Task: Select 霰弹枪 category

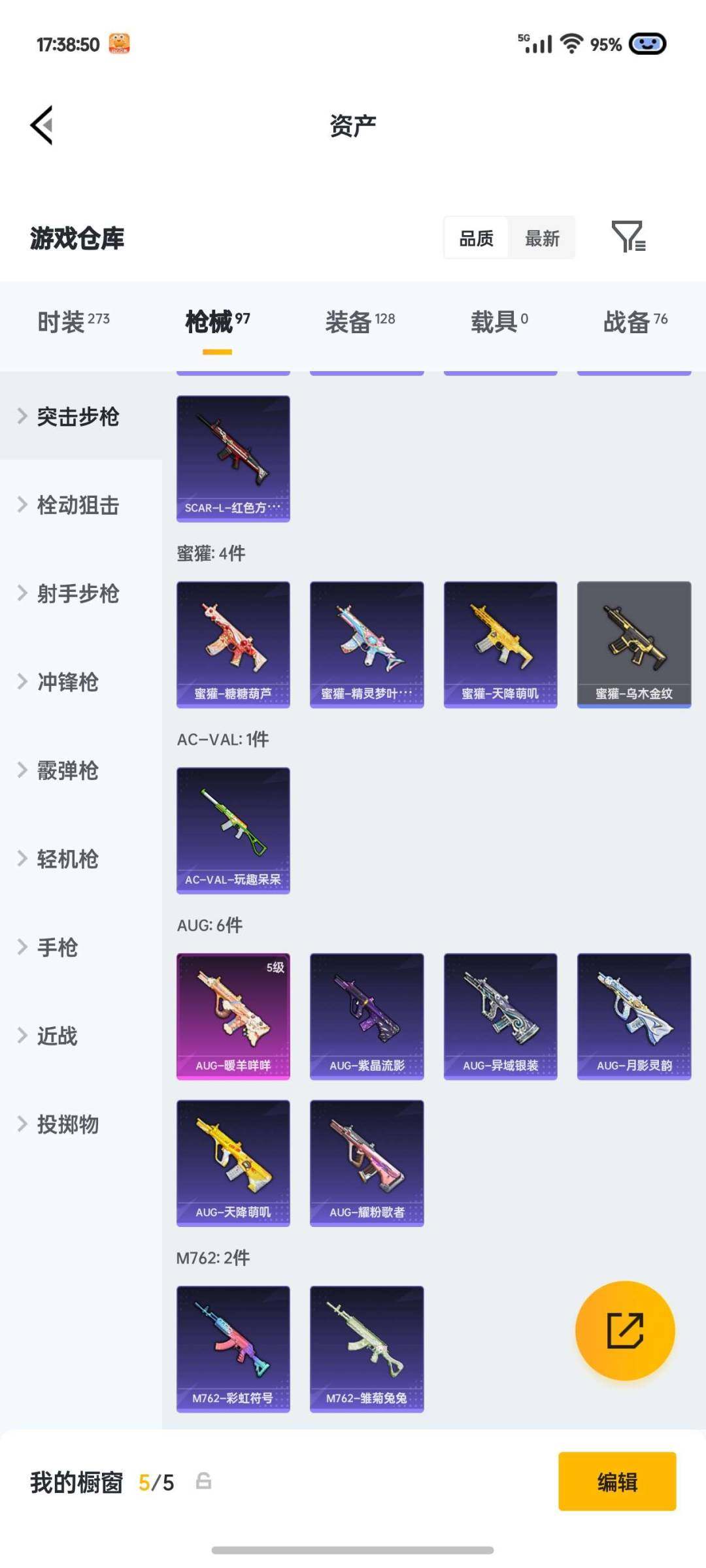Action: point(68,770)
